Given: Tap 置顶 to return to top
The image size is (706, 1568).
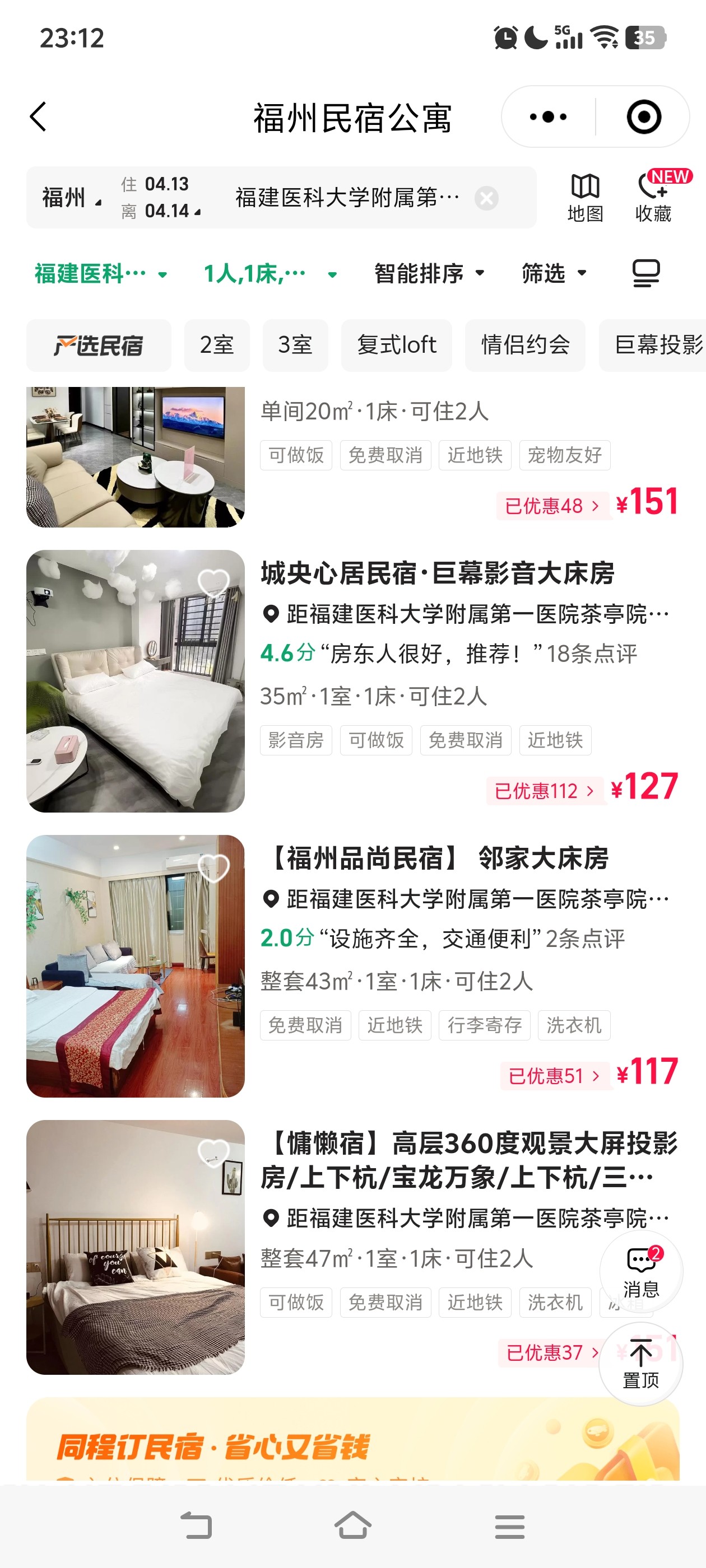Looking at the screenshot, I should click(x=641, y=1364).
